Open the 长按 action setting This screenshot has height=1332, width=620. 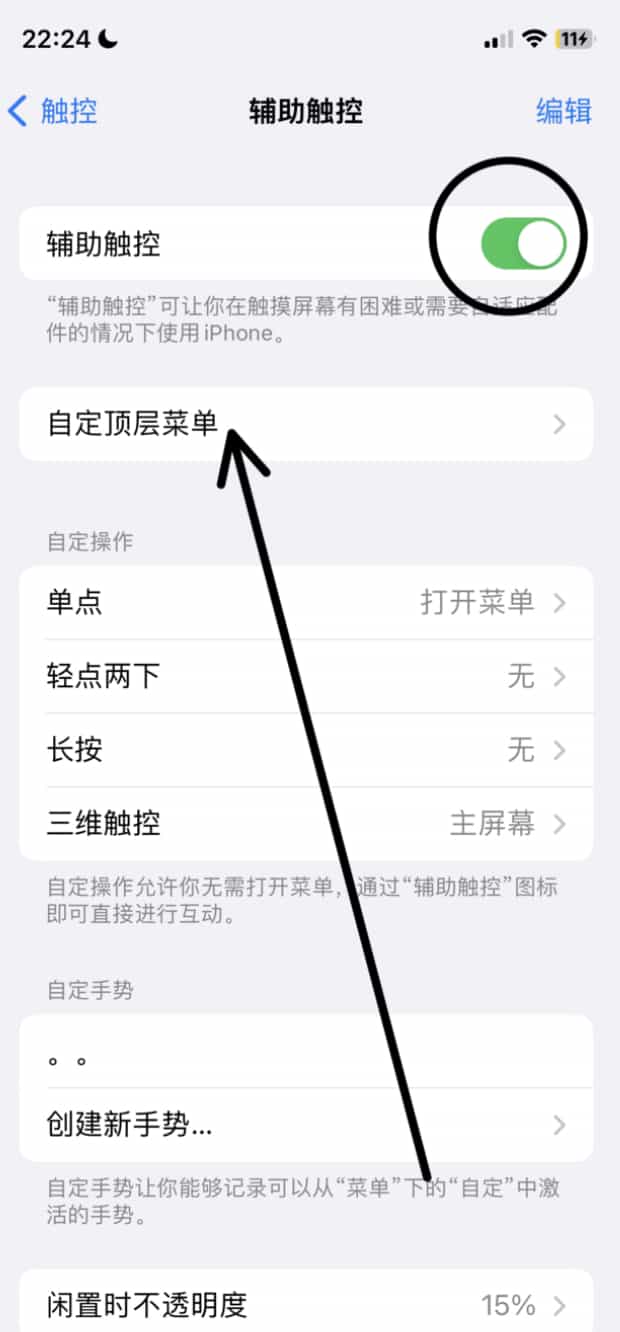click(306, 750)
